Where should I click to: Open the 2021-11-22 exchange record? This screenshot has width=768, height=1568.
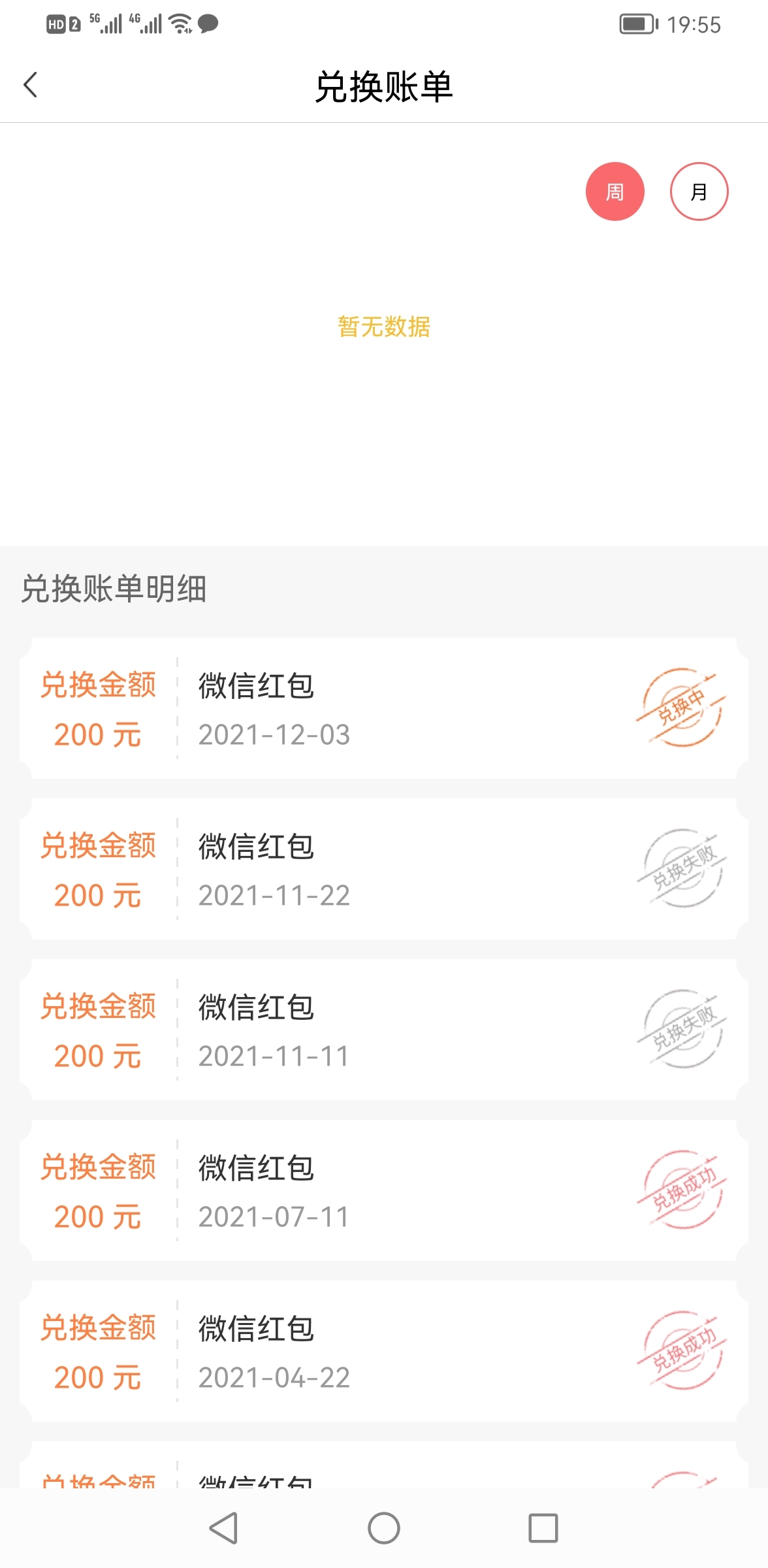pos(383,869)
